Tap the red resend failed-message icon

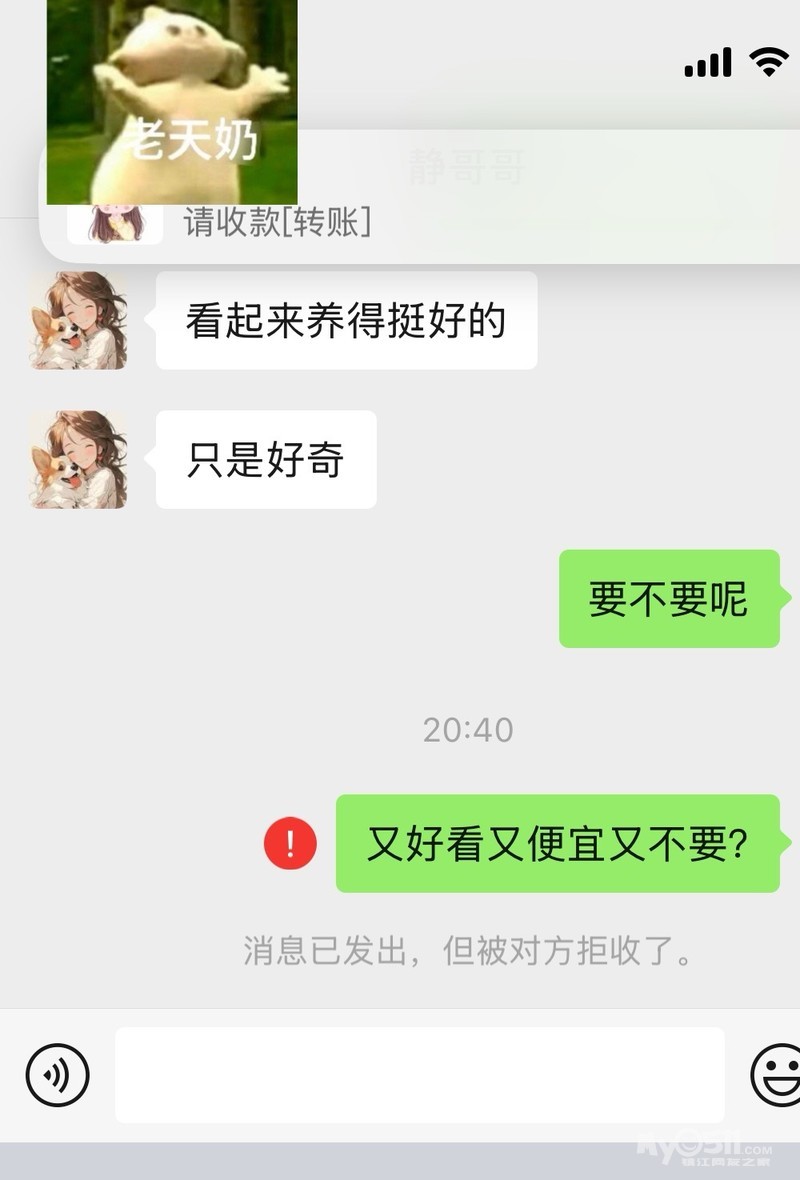click(290, 844)
